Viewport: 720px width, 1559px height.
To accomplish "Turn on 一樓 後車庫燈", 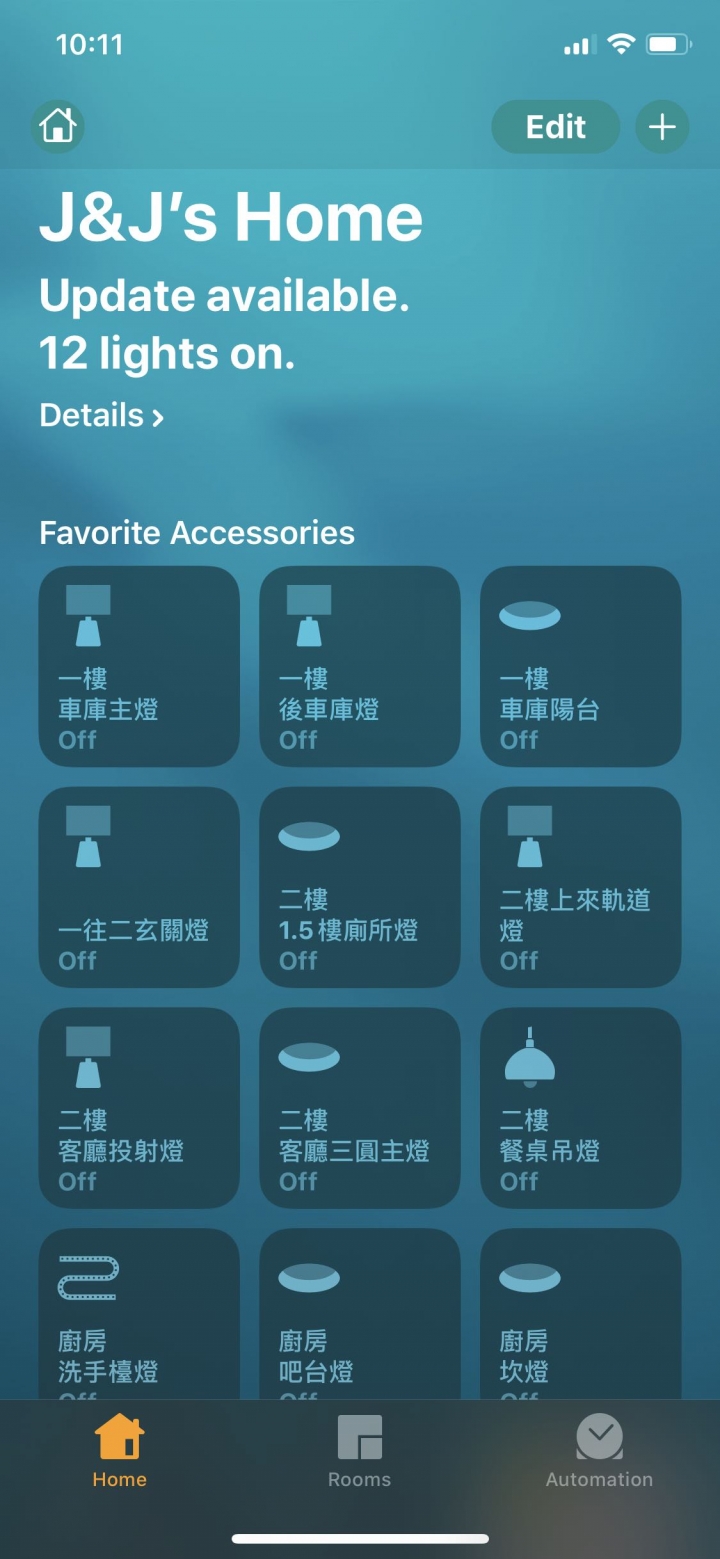I will pyautogui.click(x=360, y=666).
